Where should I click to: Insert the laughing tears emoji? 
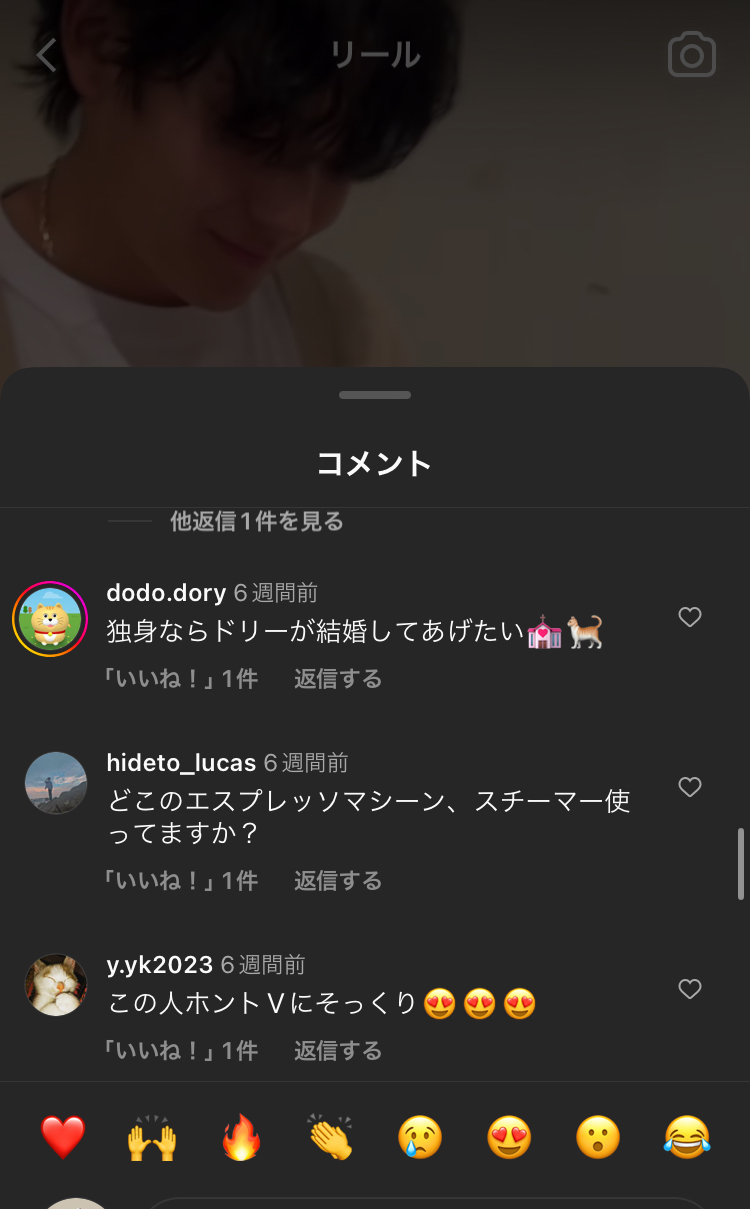687,1138
